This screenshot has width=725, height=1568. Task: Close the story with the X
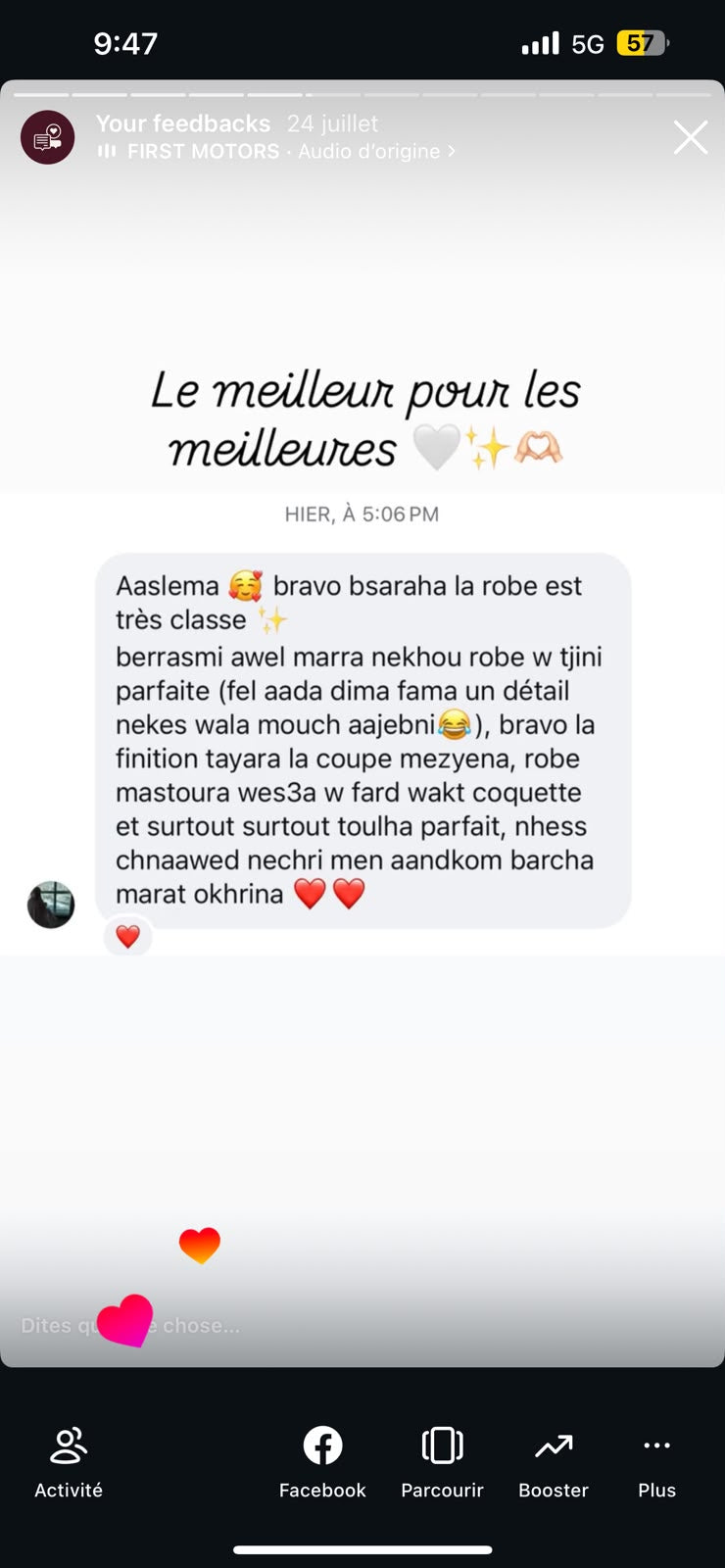691,138
